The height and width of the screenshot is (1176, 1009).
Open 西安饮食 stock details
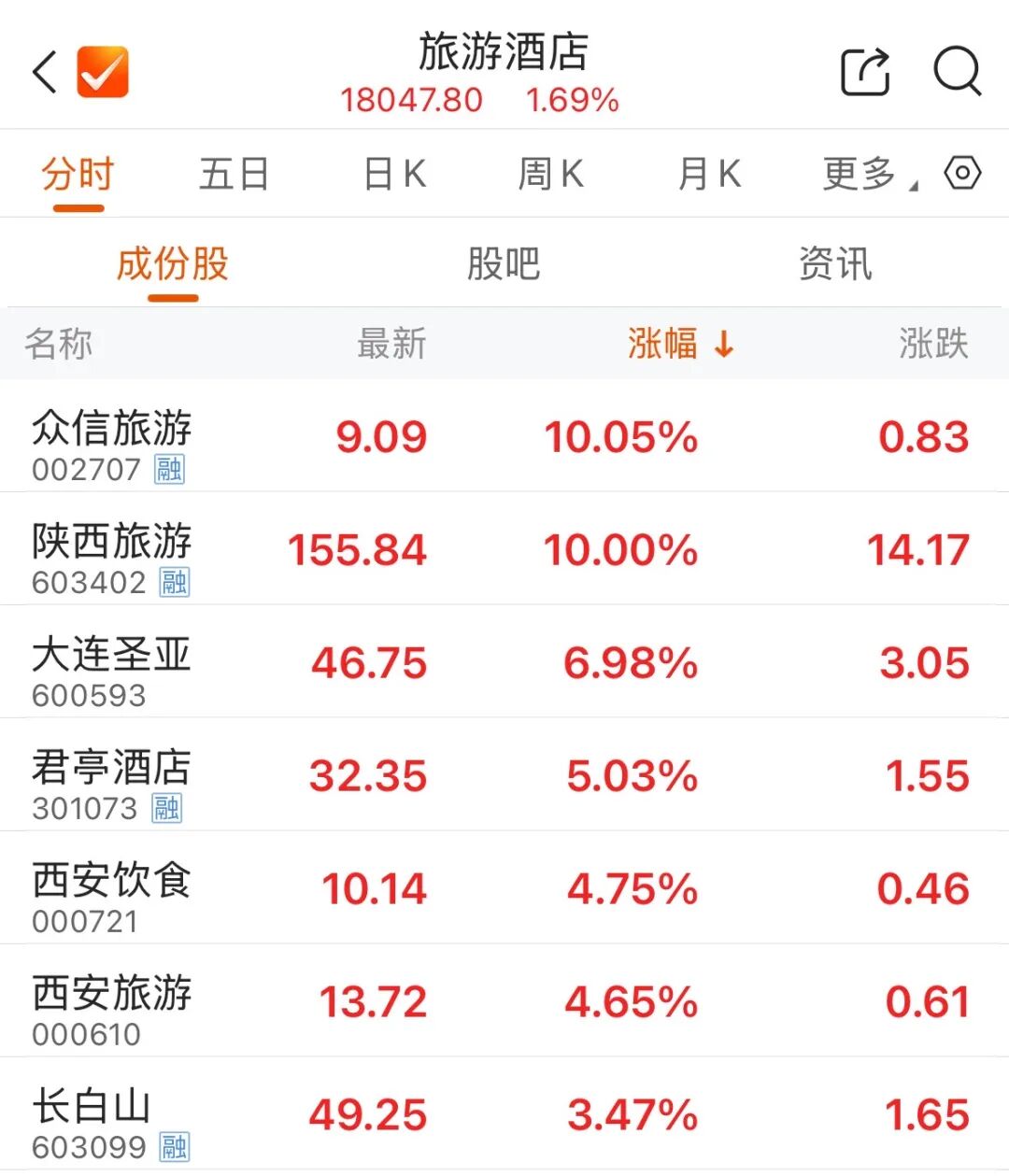112,890
